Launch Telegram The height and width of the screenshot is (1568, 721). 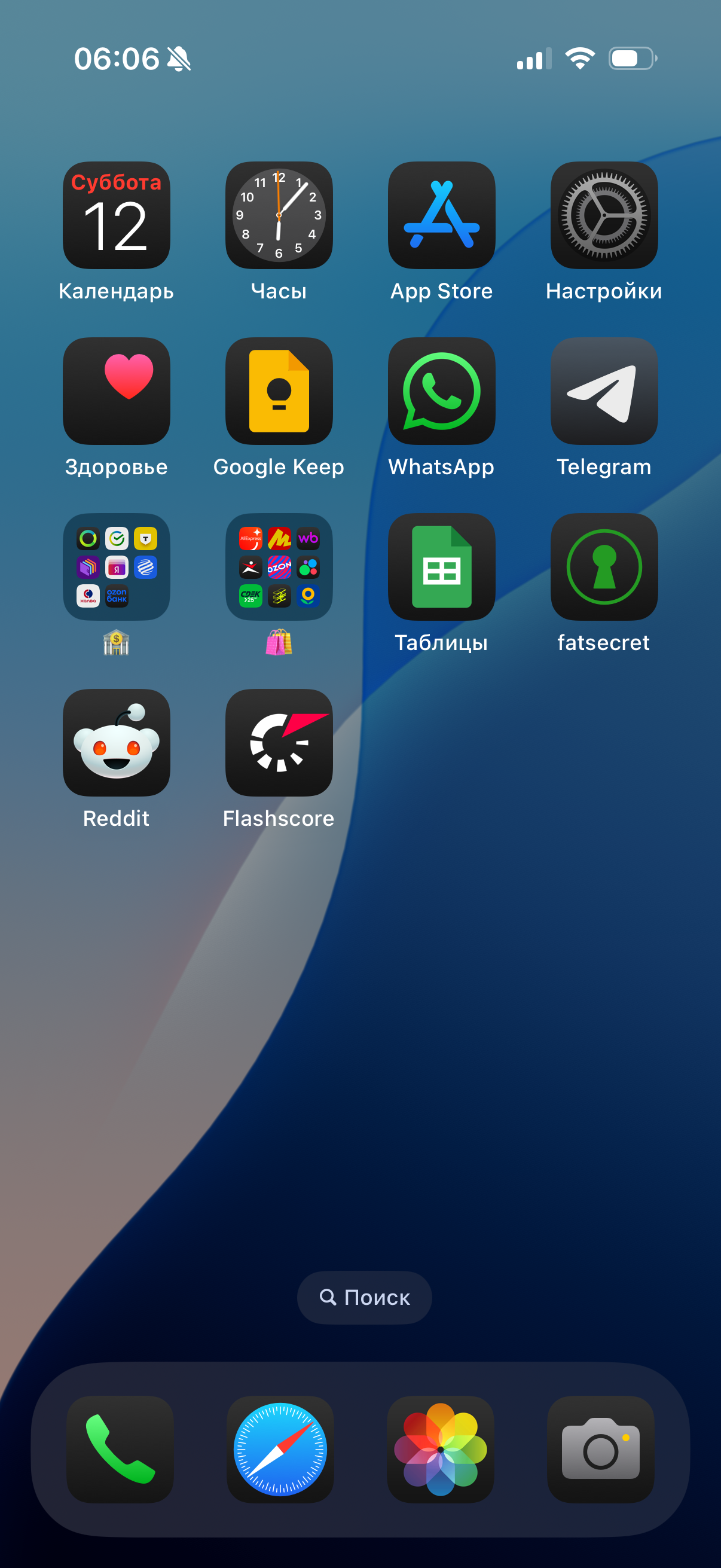[x=604, y=391]
